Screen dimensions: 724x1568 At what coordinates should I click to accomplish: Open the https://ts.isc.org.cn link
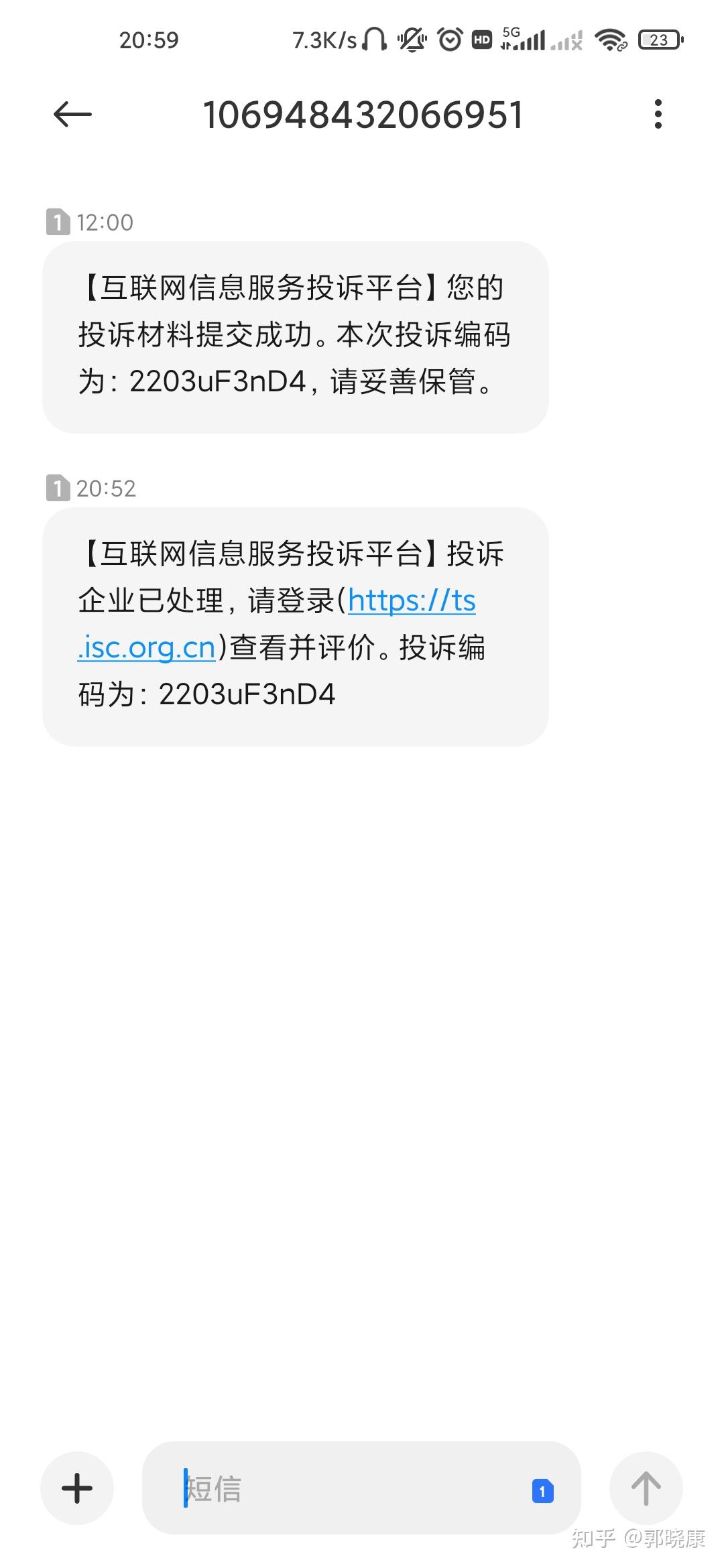(x=411, y=601)
